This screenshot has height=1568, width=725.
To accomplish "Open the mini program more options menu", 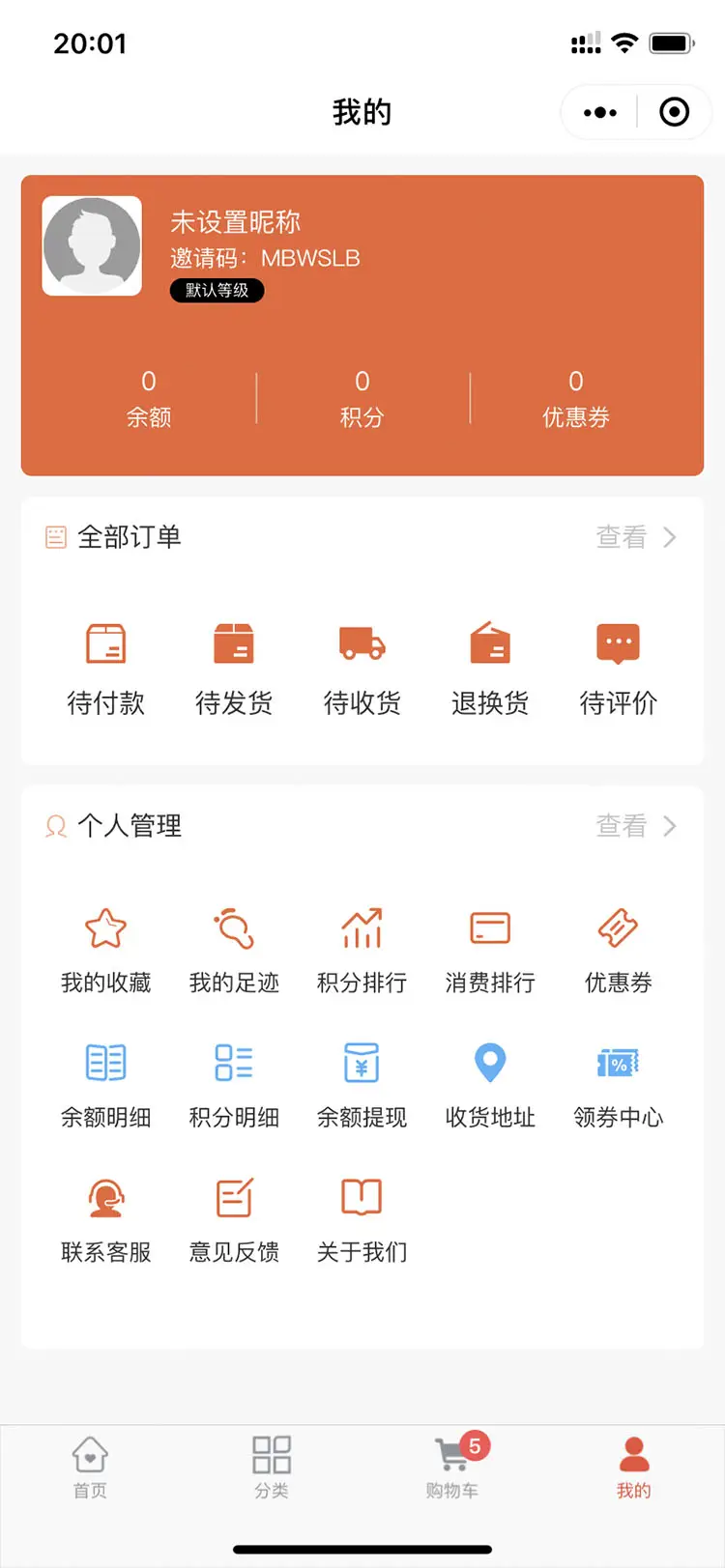I will pos(599,112).
